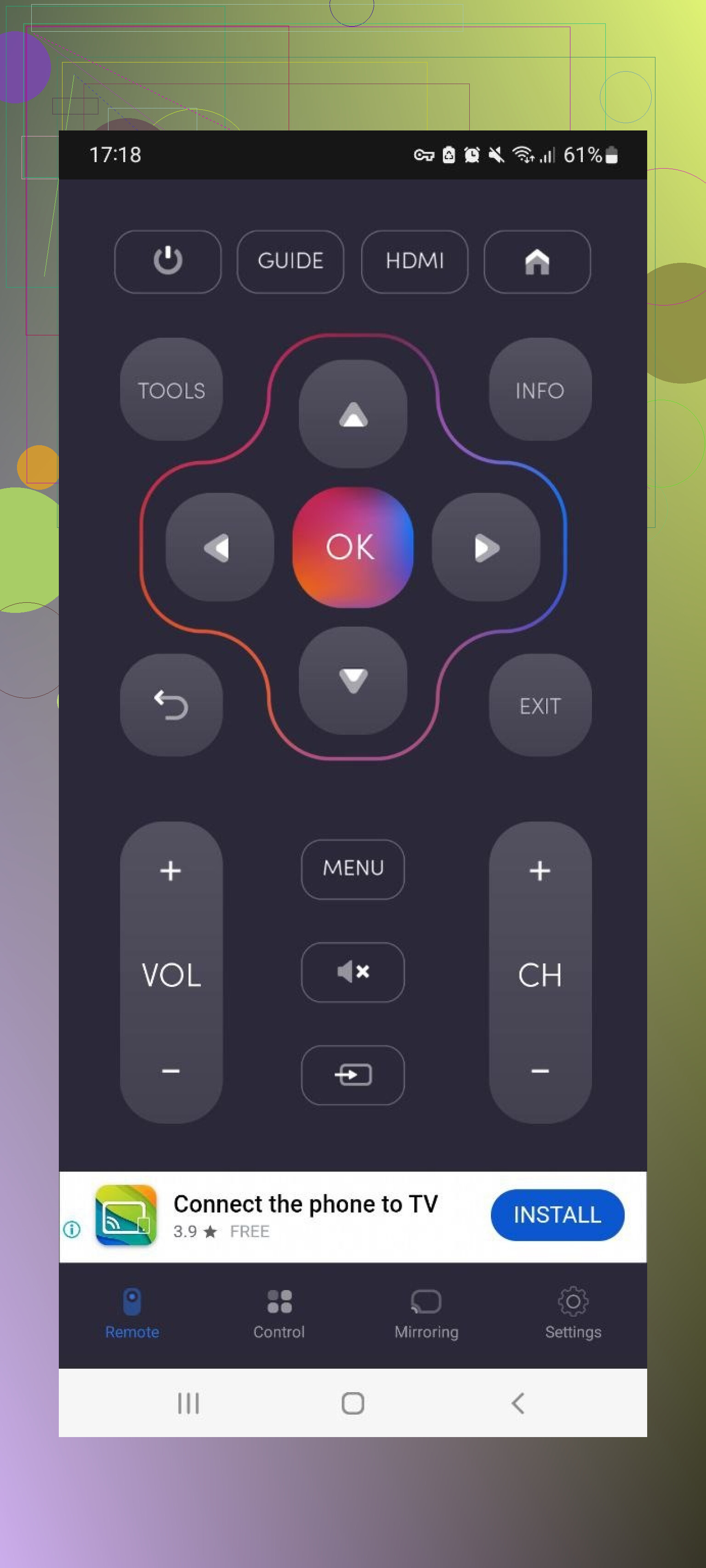Tap the EXIT button
706x1568 pixels.
tap(540, 705)
